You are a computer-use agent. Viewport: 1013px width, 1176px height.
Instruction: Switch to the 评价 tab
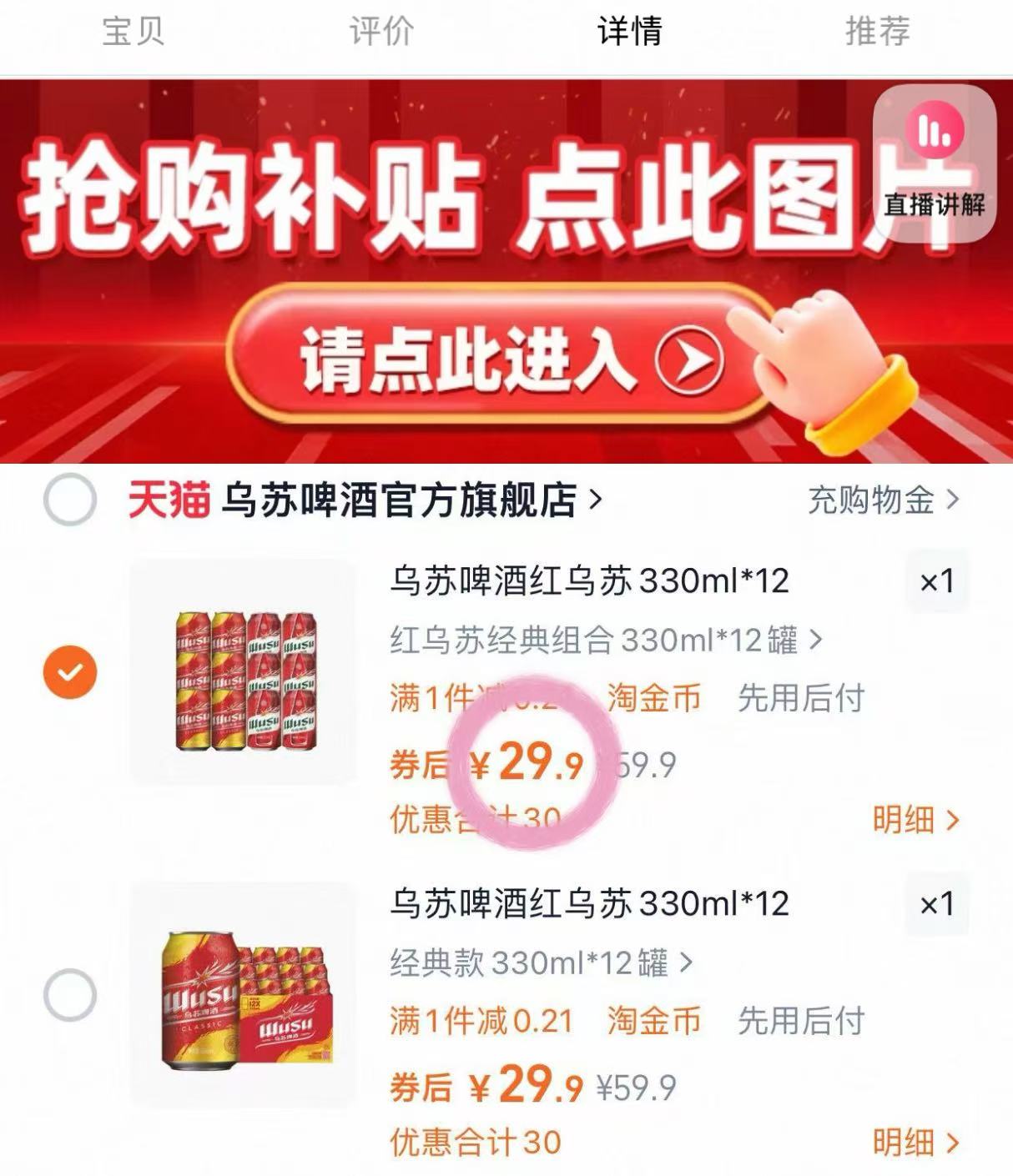(380, 32)
